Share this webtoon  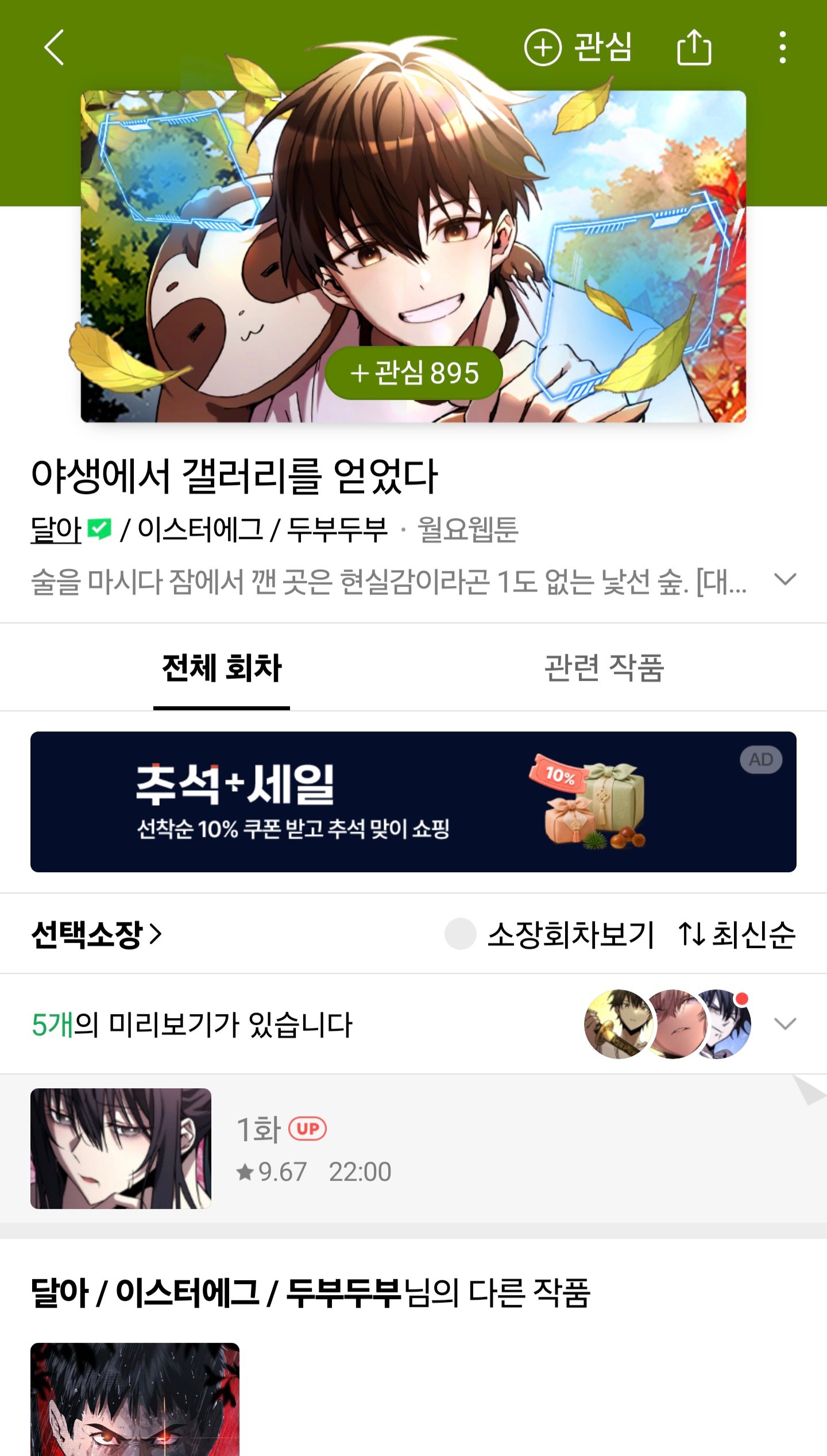point(694,47)
